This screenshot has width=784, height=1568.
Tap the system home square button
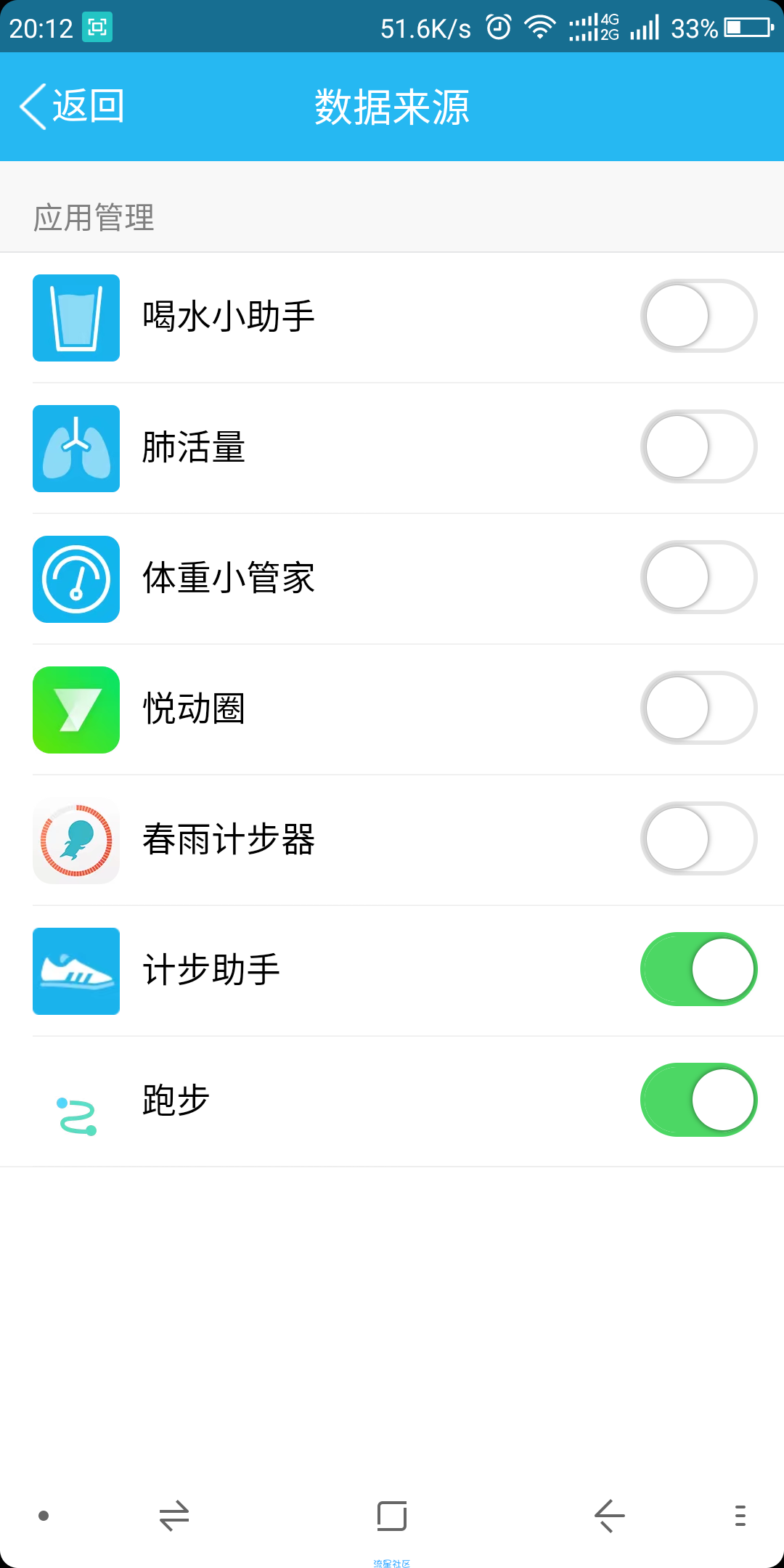[392, 1516]
